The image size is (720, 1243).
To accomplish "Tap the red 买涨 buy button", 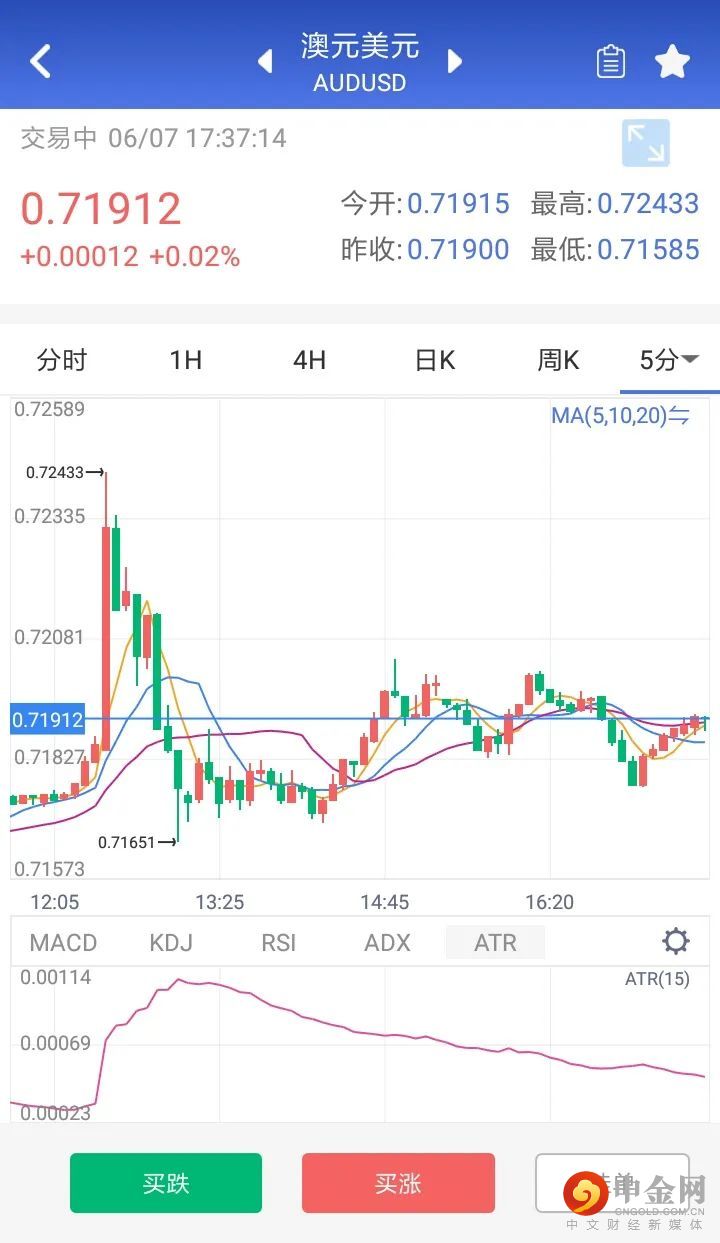I will [x=398, y=1183].
